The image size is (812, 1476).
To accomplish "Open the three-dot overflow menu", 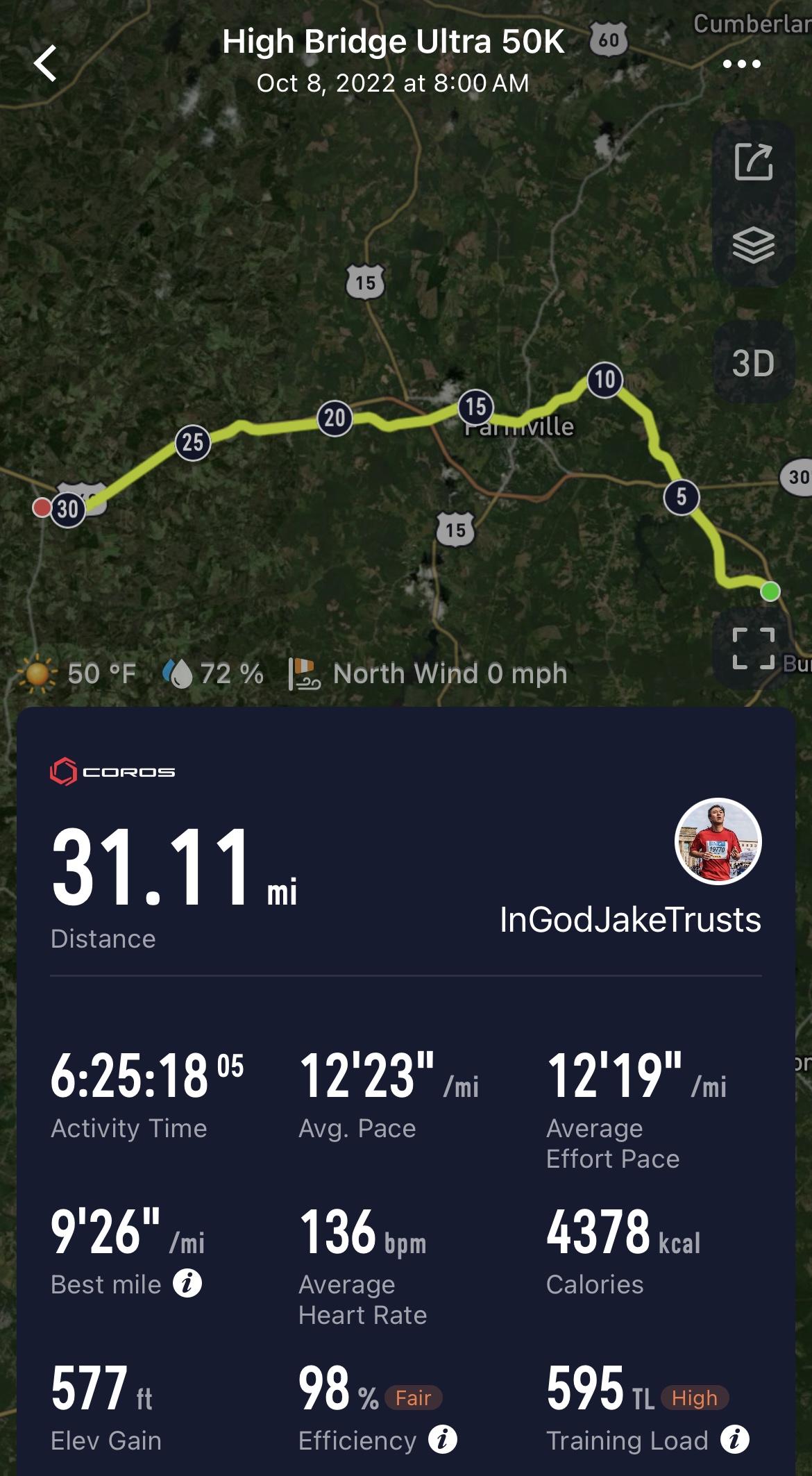I will tap(741, 64).
